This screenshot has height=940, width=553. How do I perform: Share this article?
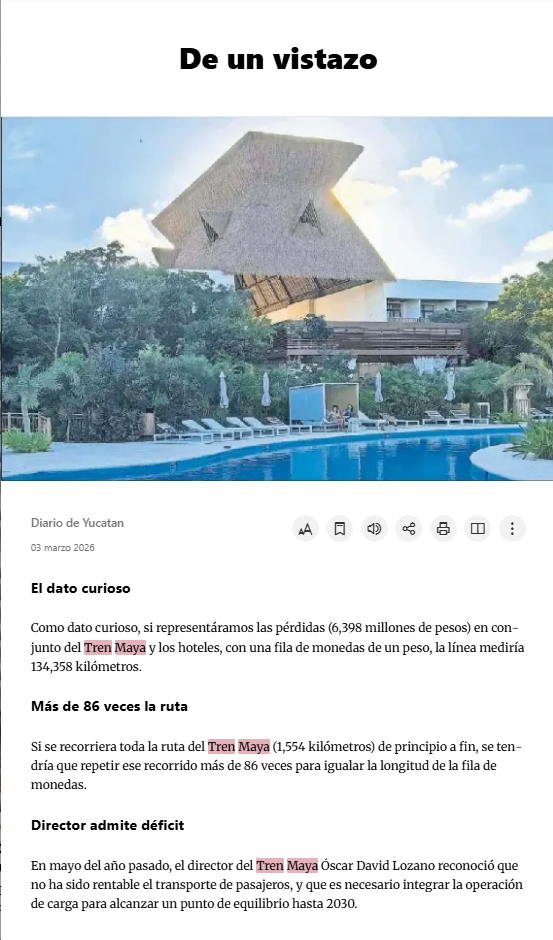click(x=409, y=529)
